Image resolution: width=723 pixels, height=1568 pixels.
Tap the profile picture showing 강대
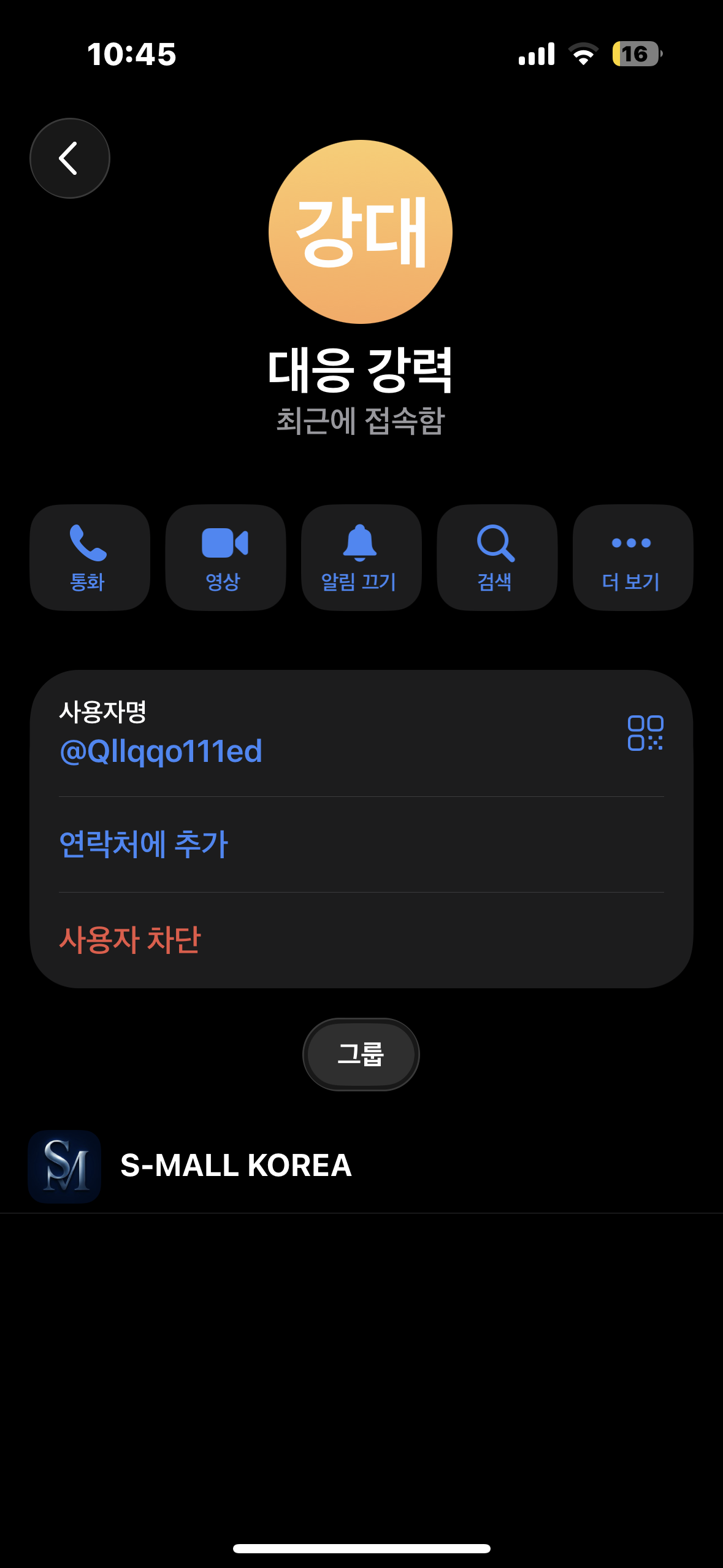click(361, 232)
